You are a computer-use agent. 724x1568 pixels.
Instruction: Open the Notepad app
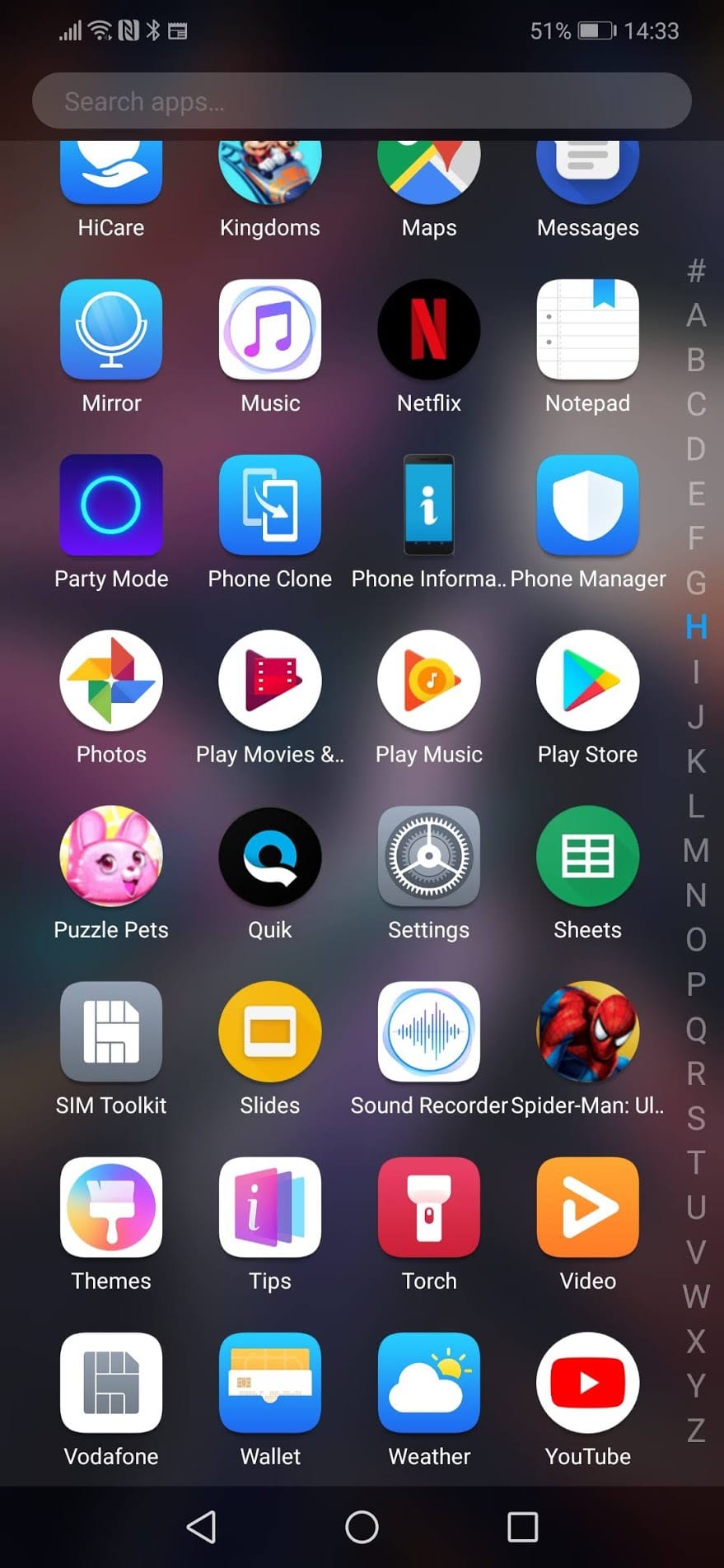pyautogui.click(x=587, y=330)
